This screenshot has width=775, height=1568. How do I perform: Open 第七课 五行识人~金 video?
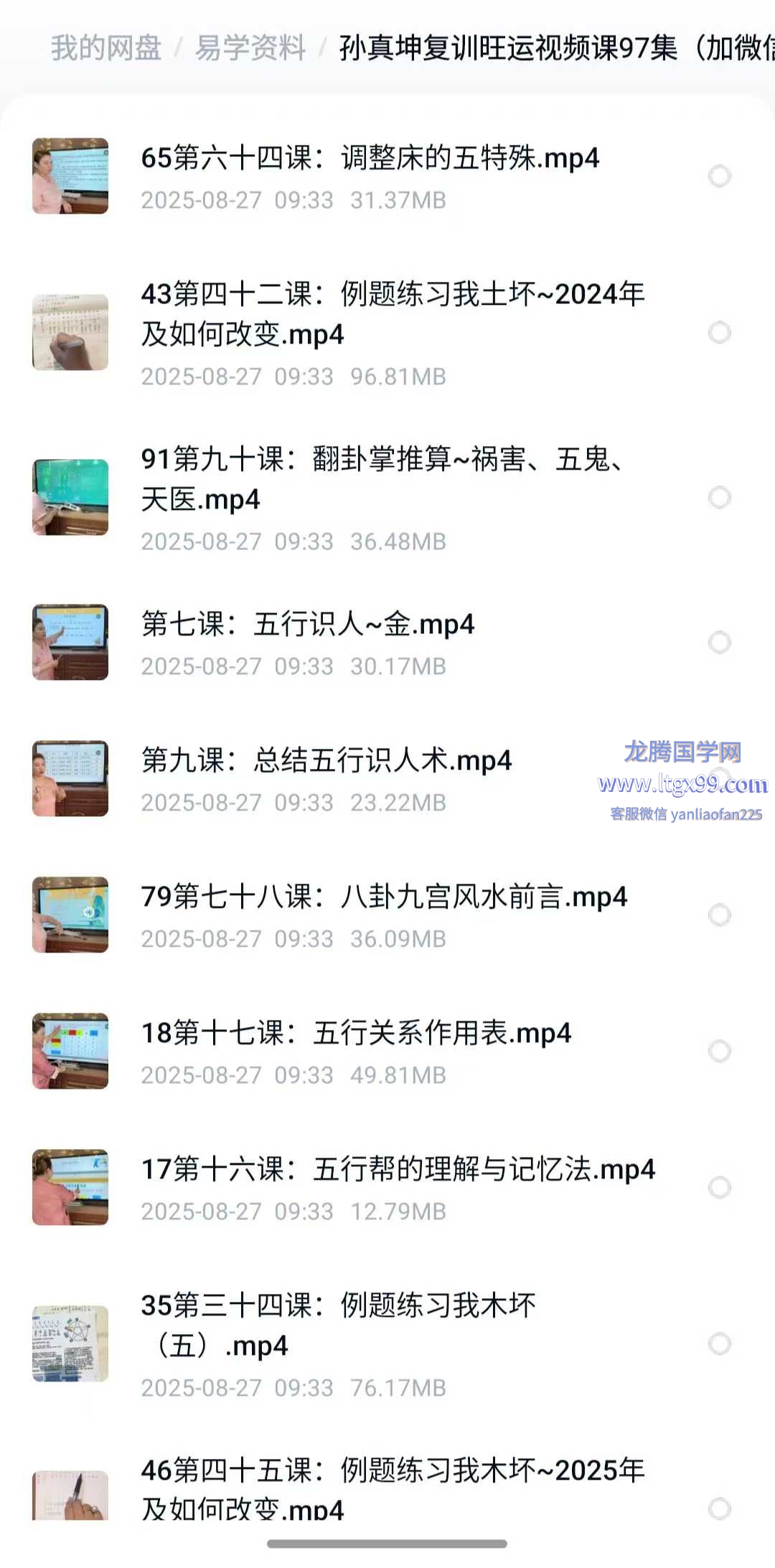click(307, 624)
